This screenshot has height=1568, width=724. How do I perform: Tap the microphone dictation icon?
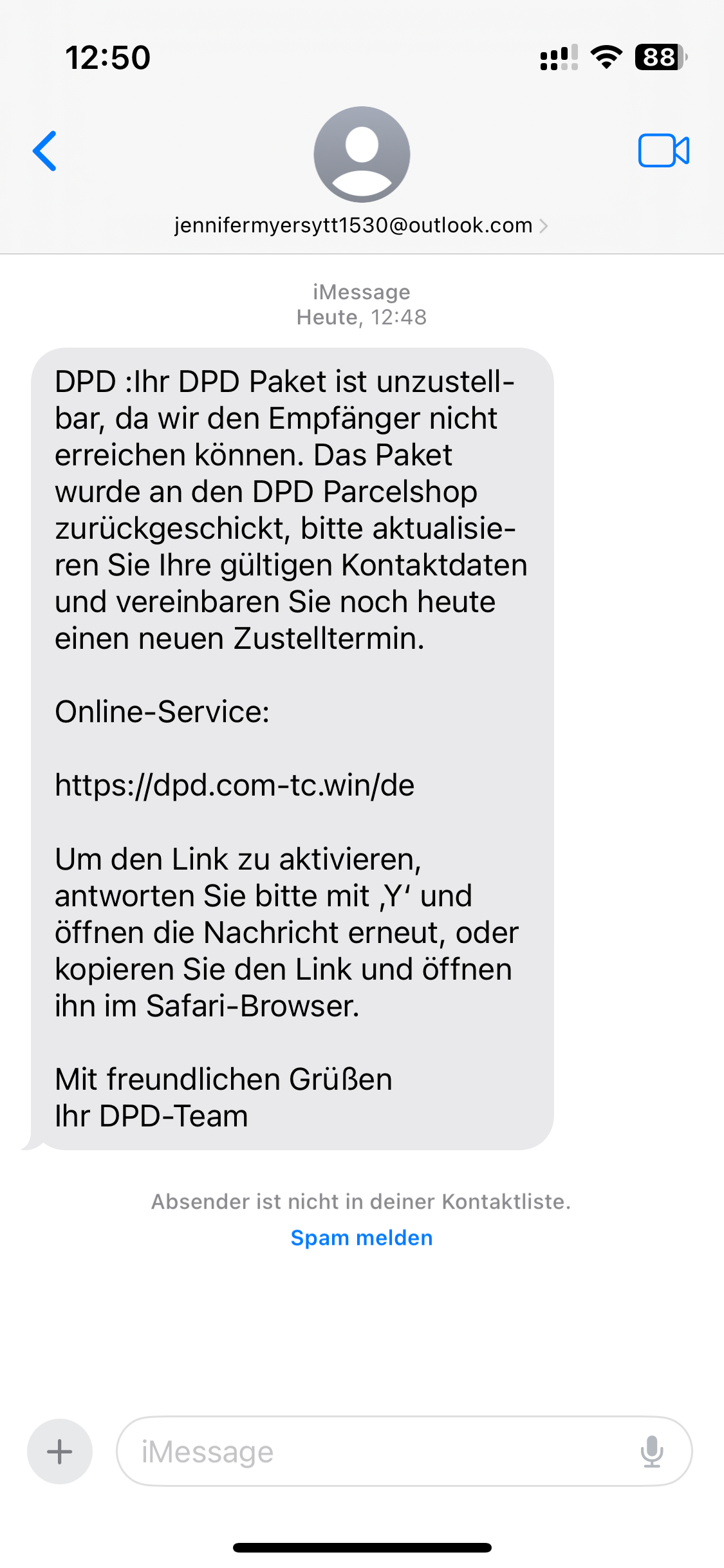tap(652, 1451)
